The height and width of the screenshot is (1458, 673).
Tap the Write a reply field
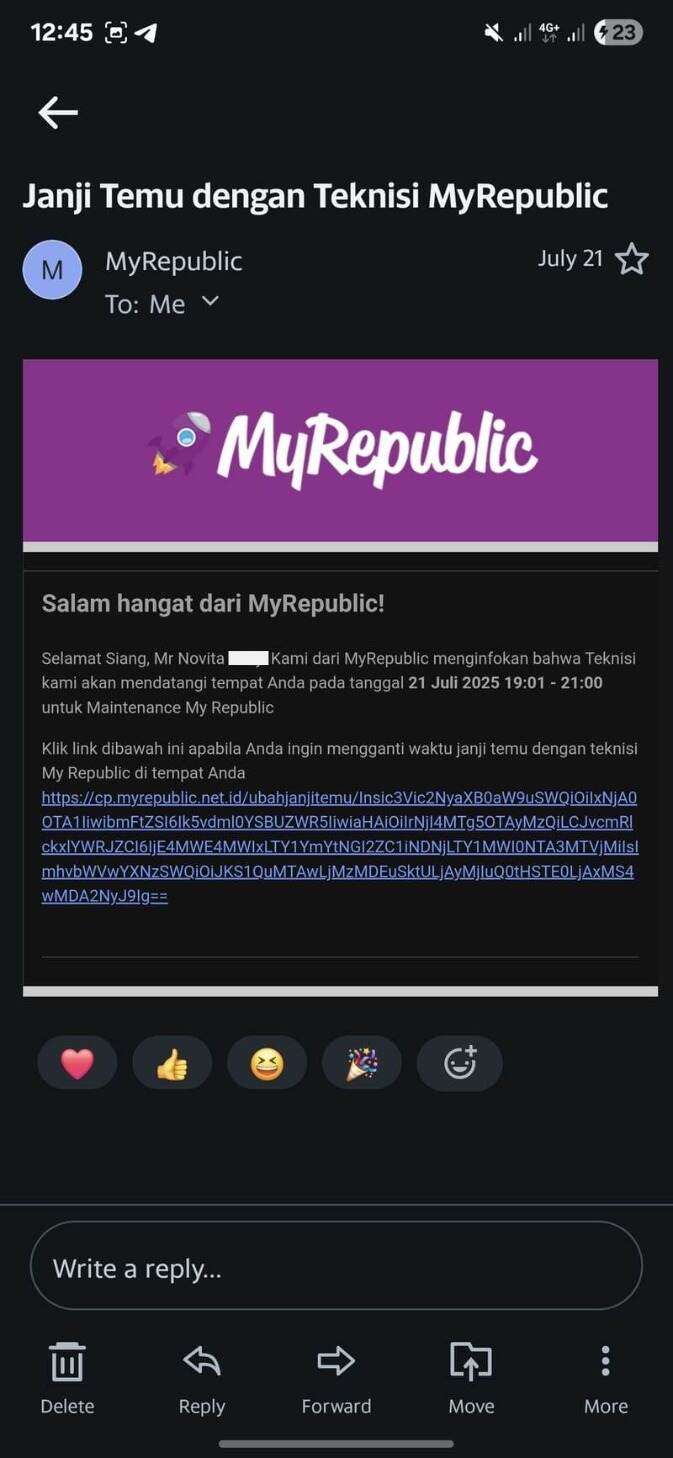(x=336, y=1265)
